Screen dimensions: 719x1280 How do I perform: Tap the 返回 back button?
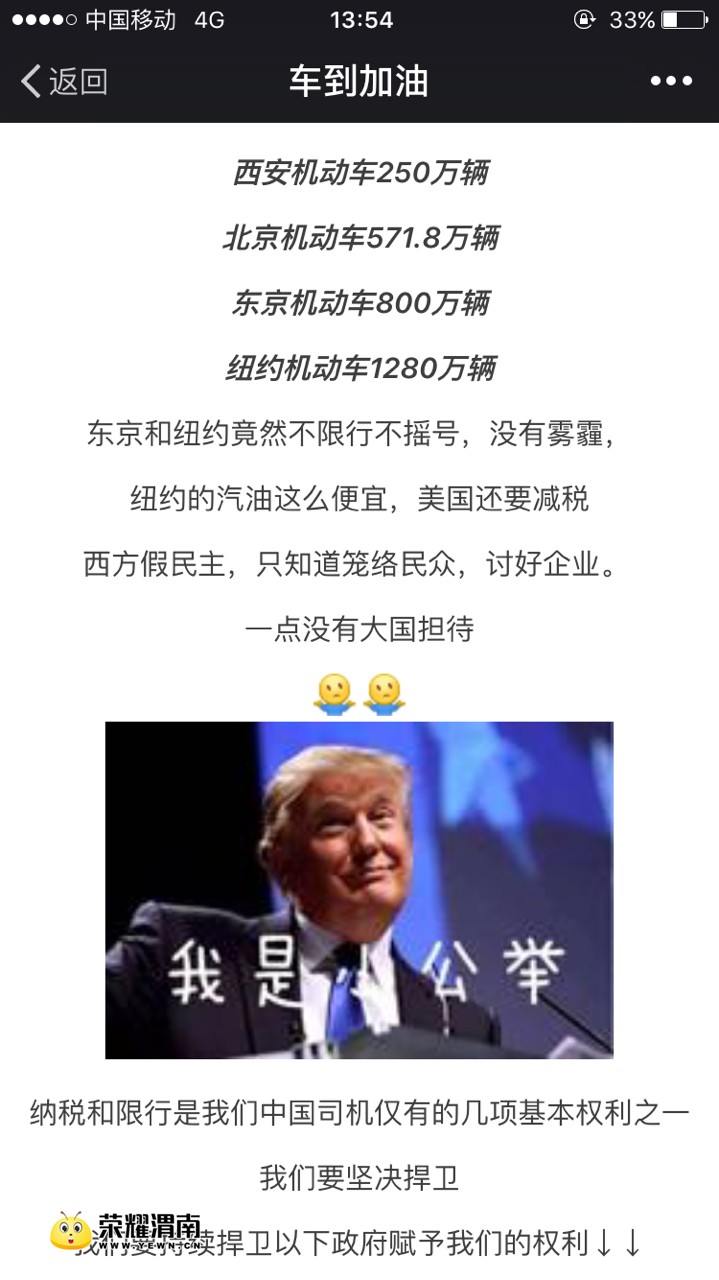(64, 81)
